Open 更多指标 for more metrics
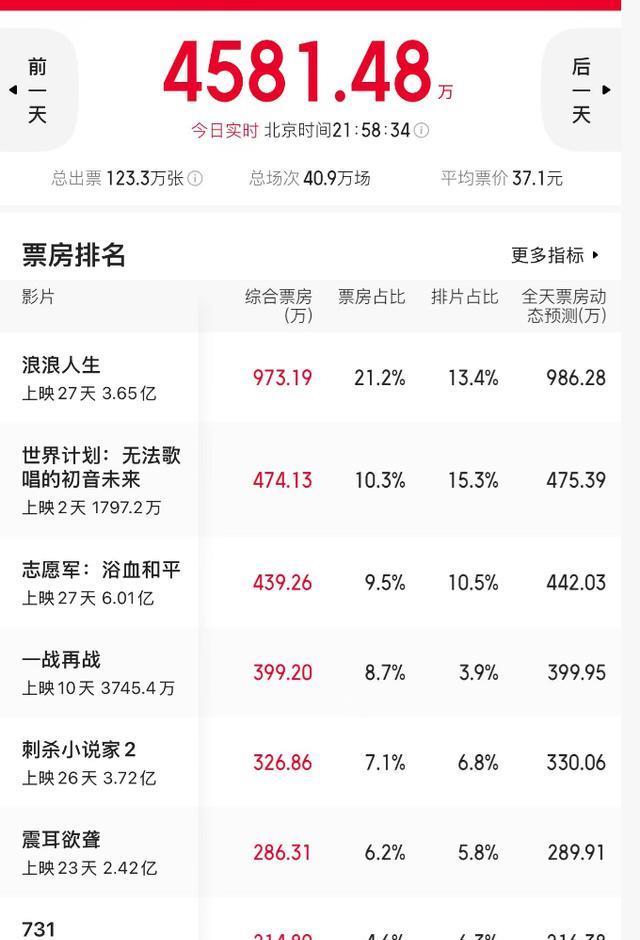This screenshot has height=940, width=640. coord(555,255)
